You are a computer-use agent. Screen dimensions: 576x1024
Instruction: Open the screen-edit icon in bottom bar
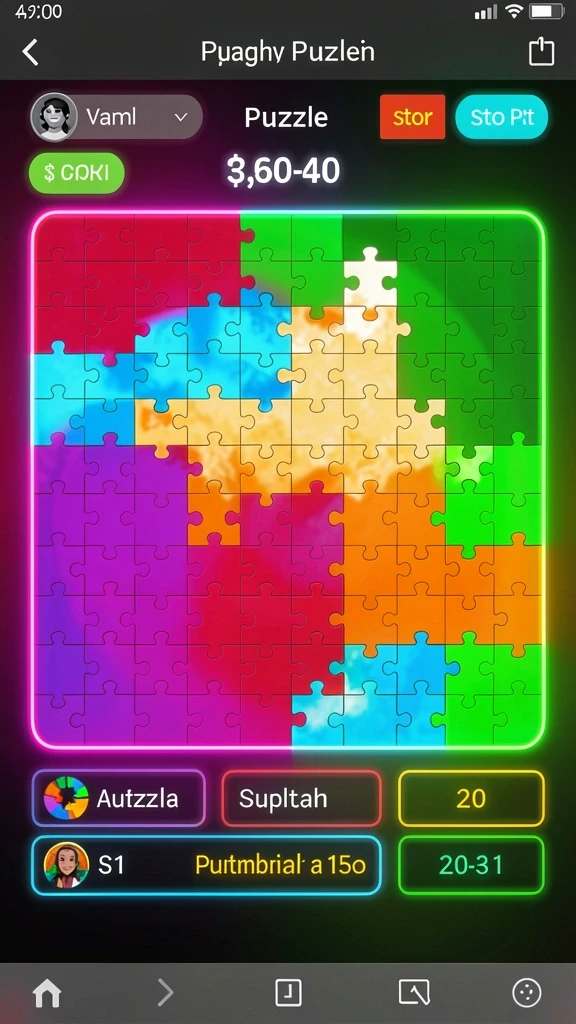(414, 993)
